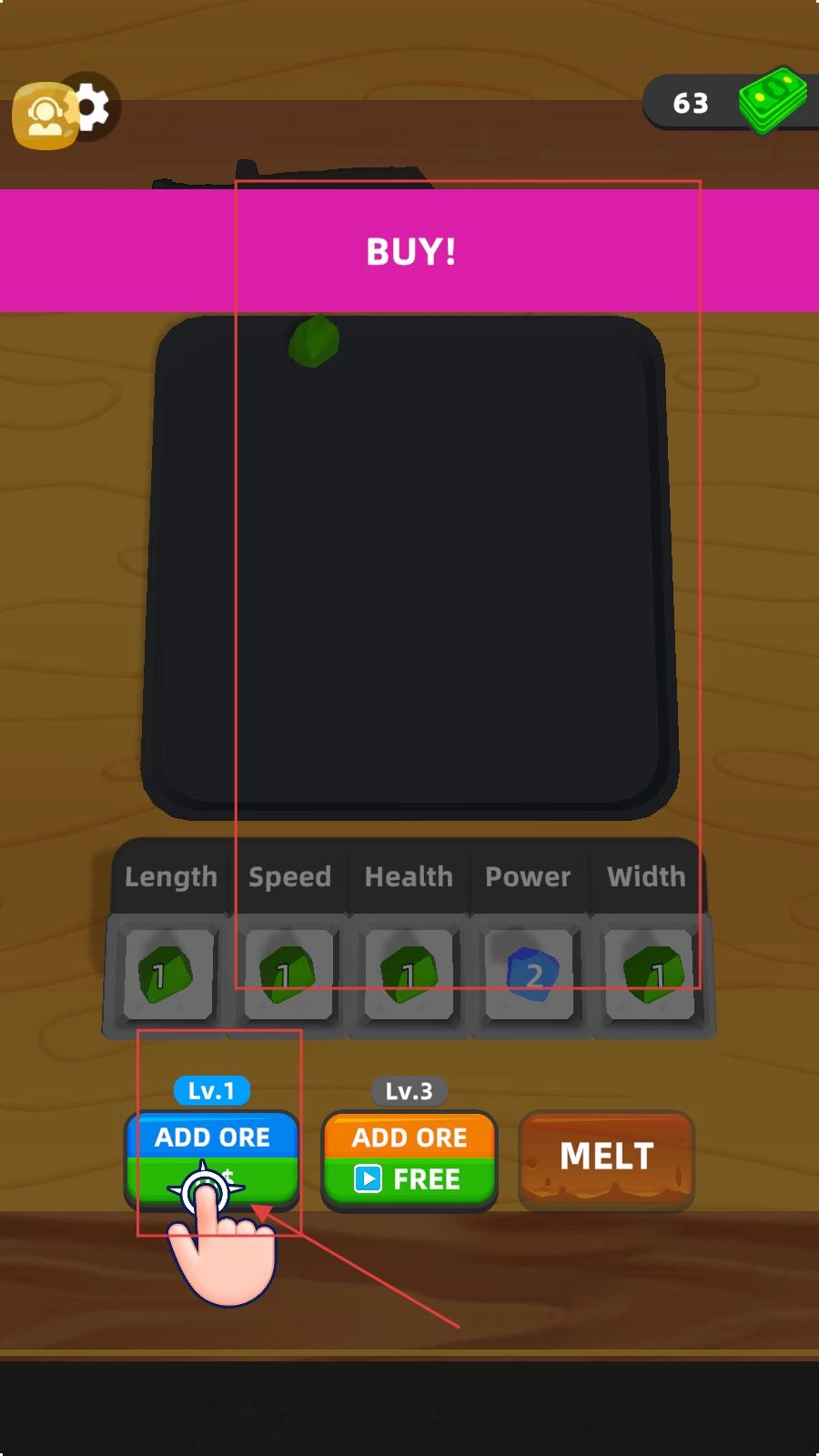819x1456 pixels.
Task: Select the Width ore slot
Action: pyautogui.click(x=650, y=975)
